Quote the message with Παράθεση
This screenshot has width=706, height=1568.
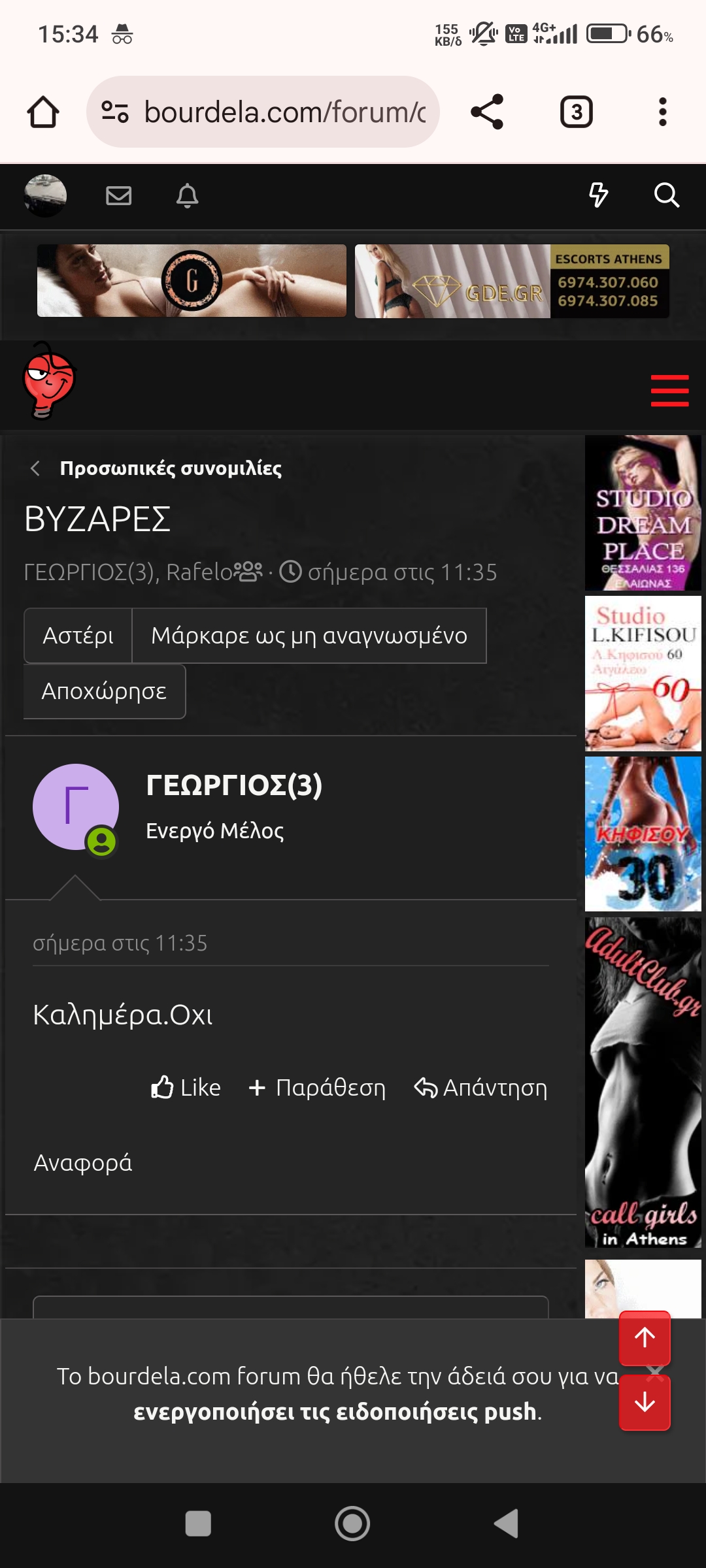(317, 1088)
